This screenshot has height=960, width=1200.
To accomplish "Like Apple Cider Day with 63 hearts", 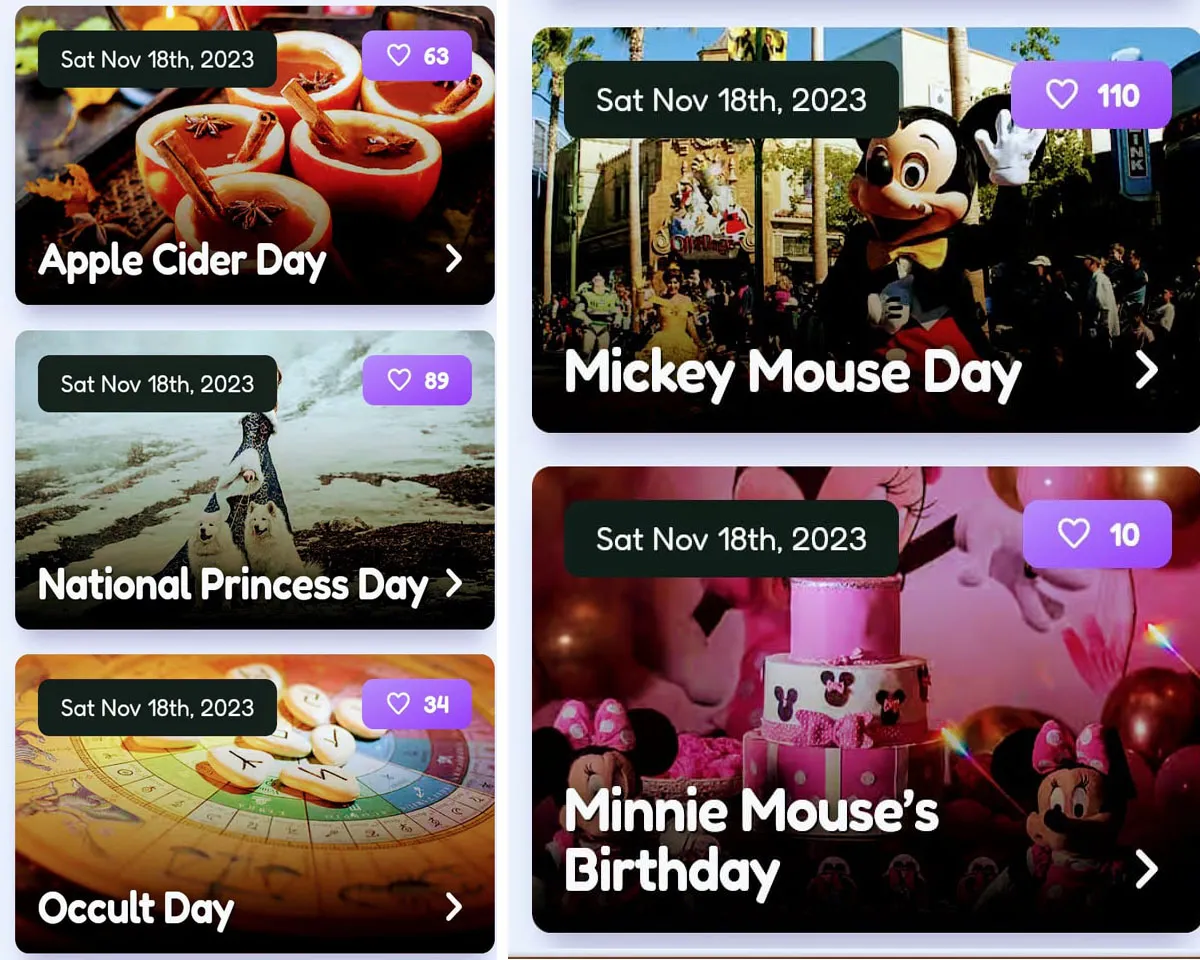I will click(x=417, y=56).
